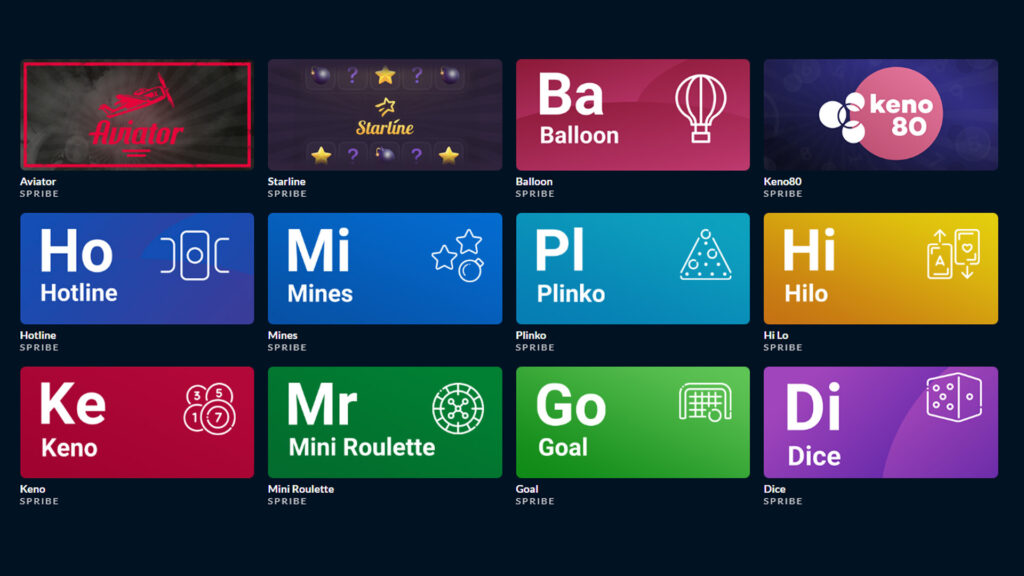Screen dimensions: 1024x576
Task: Tap the Mines game card
Action: click(x=385, y=268)
